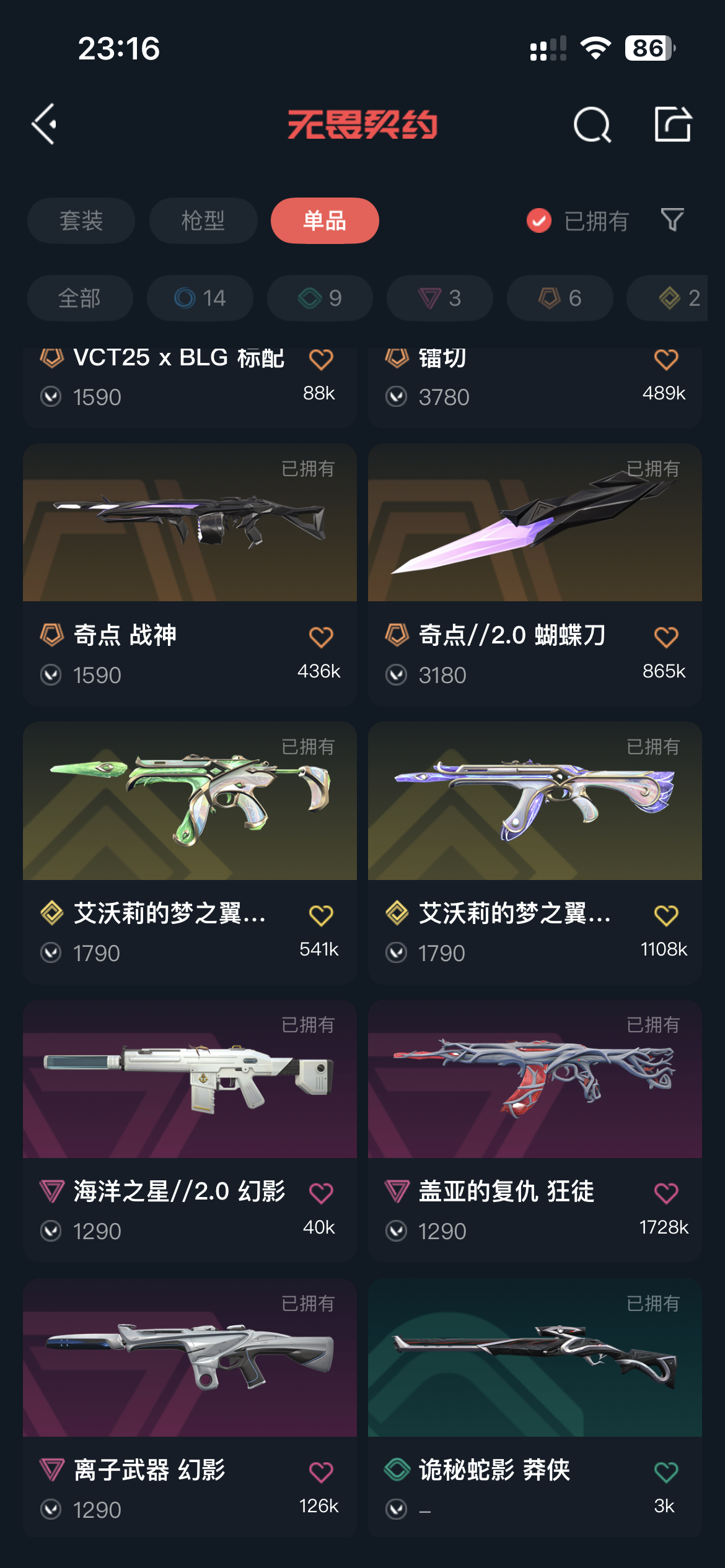Favorite the 离子武器 幻影 skin
Screen dimensions: 725x1568
coord(321,1471)
